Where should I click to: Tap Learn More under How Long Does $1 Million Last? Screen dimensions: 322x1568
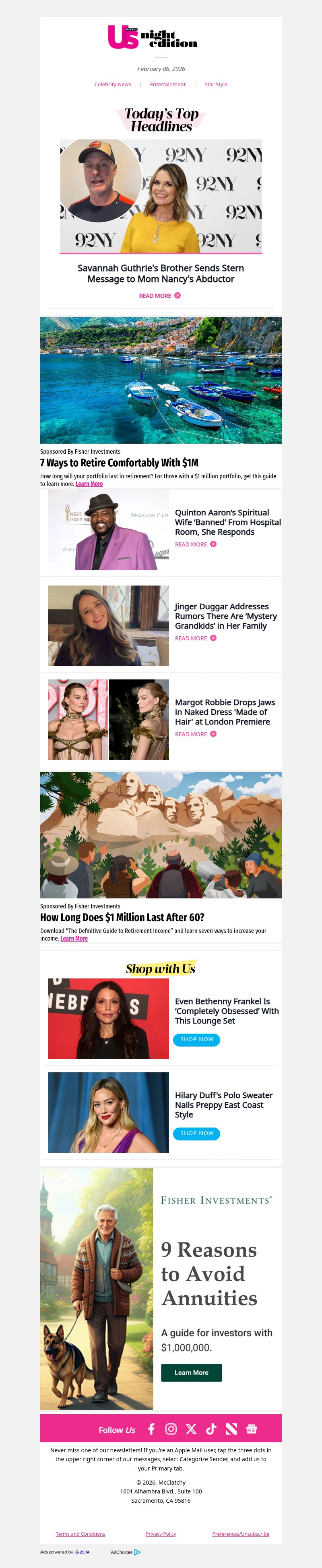point(74,939)
